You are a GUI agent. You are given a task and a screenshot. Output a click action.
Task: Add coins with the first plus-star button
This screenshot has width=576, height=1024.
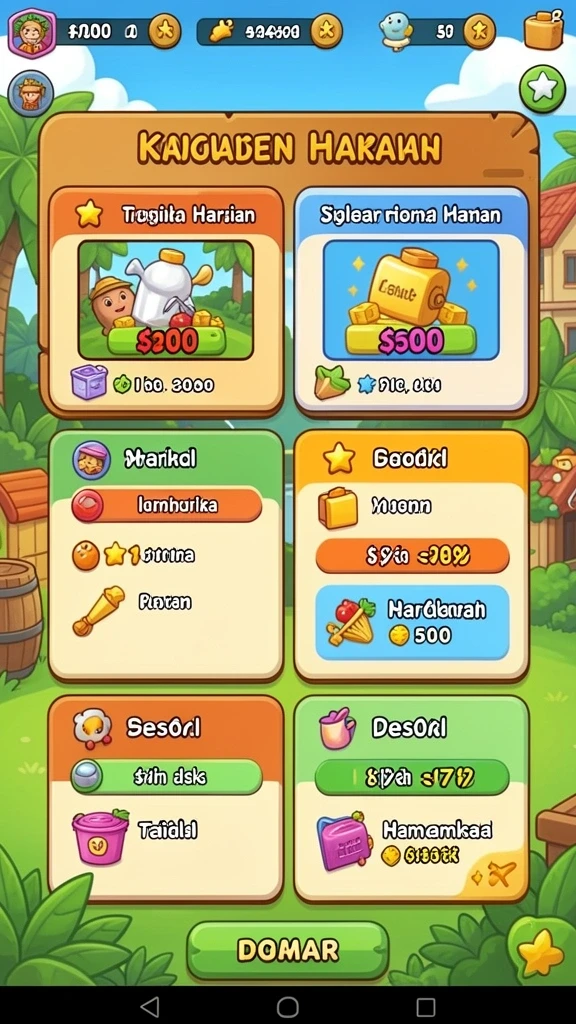point(165,31)
